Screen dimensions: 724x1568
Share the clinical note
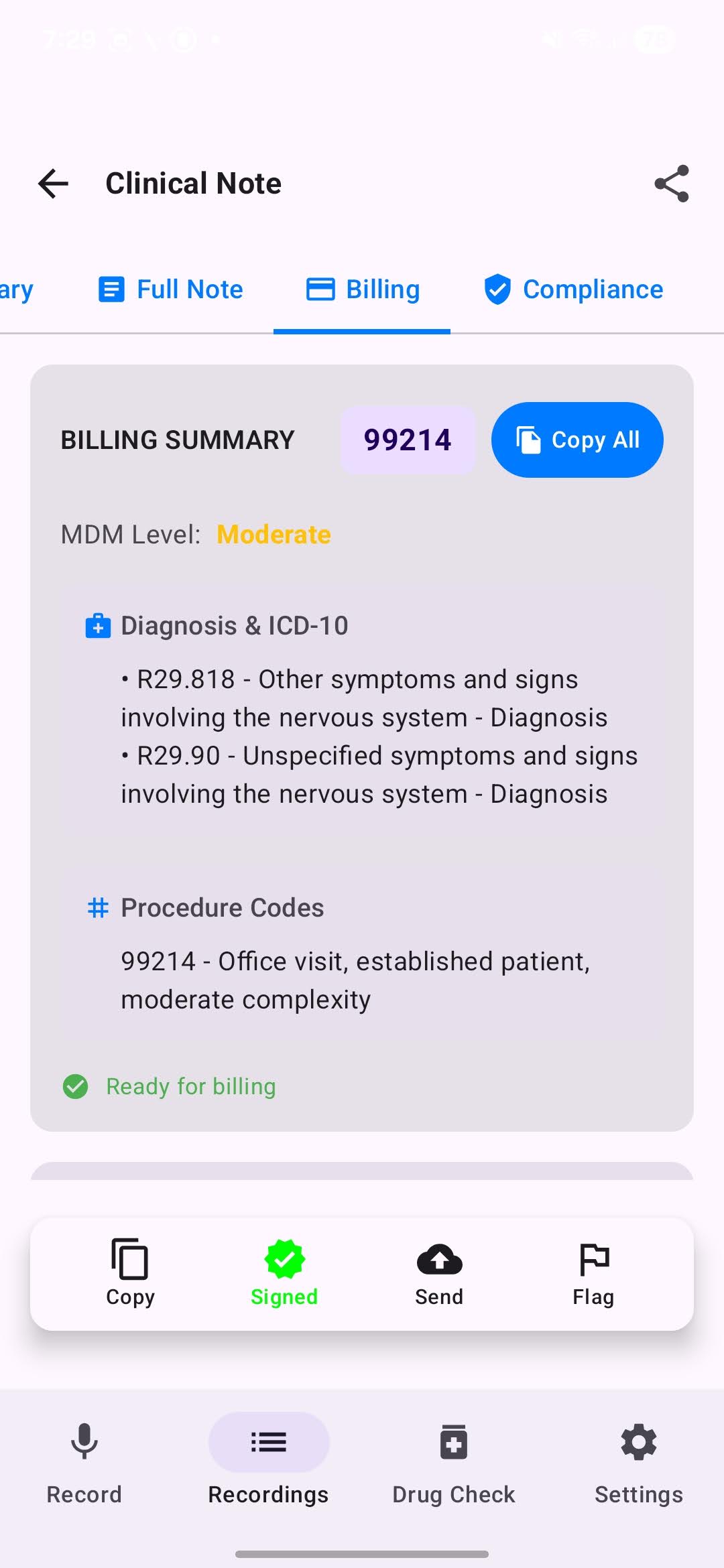pos(671,184)
